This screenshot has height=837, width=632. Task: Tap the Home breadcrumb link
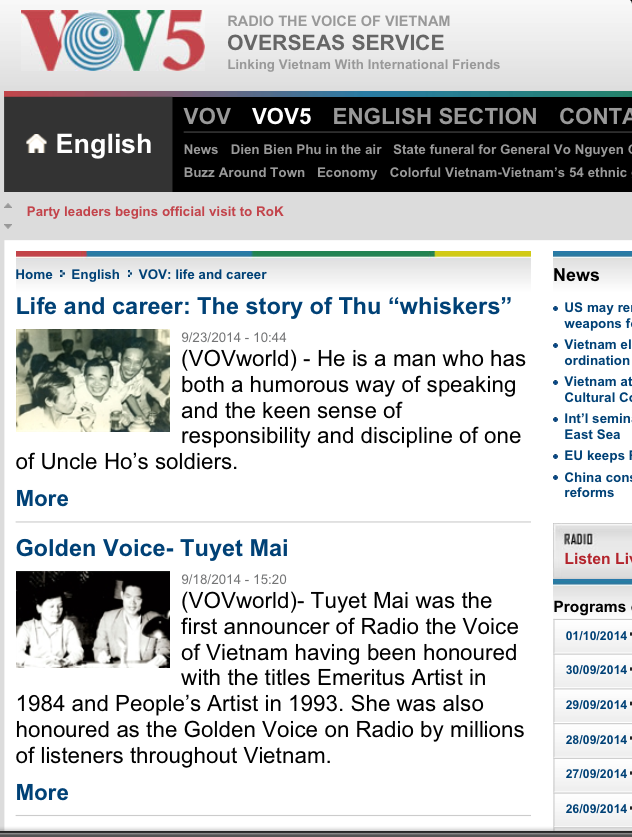[34, 274]
